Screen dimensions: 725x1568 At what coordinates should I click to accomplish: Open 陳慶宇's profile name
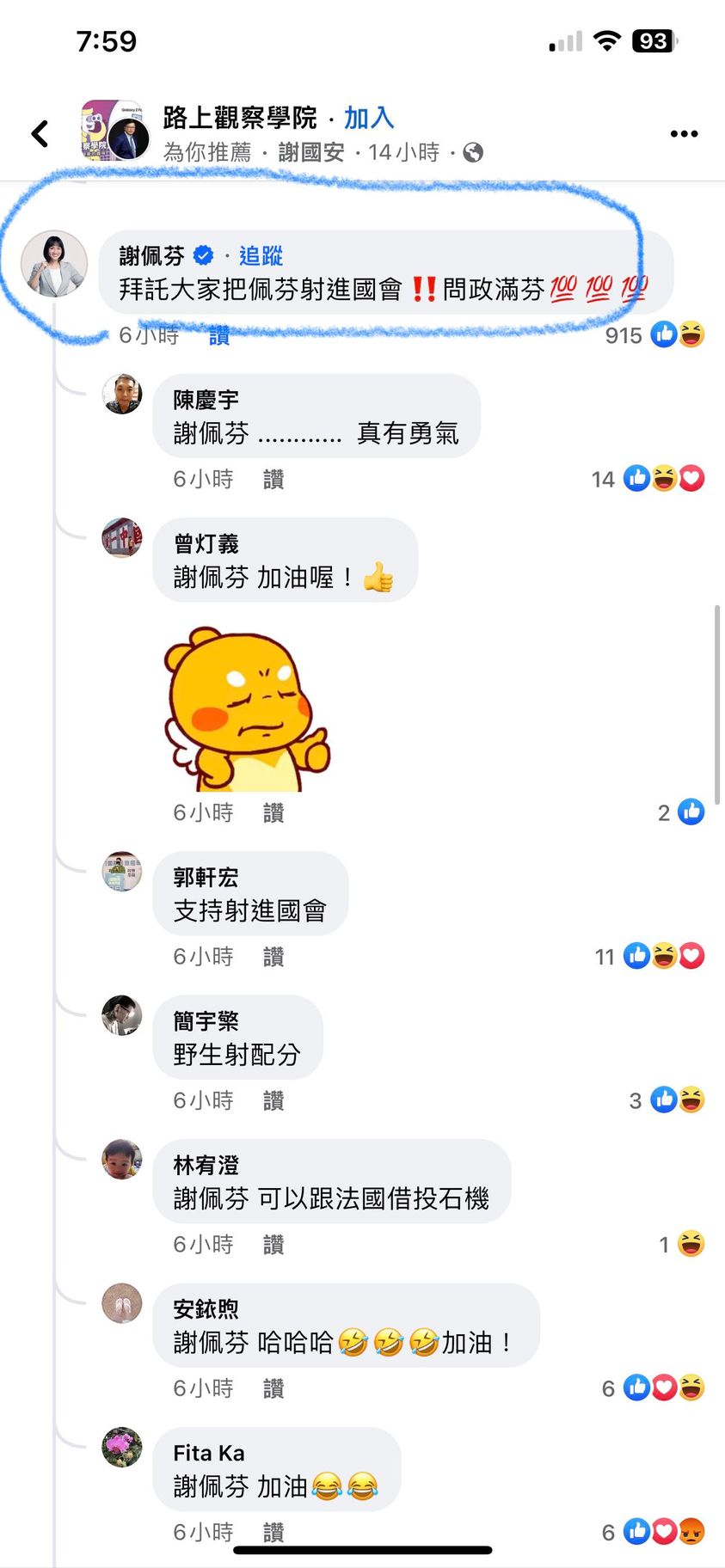[206, 400]
